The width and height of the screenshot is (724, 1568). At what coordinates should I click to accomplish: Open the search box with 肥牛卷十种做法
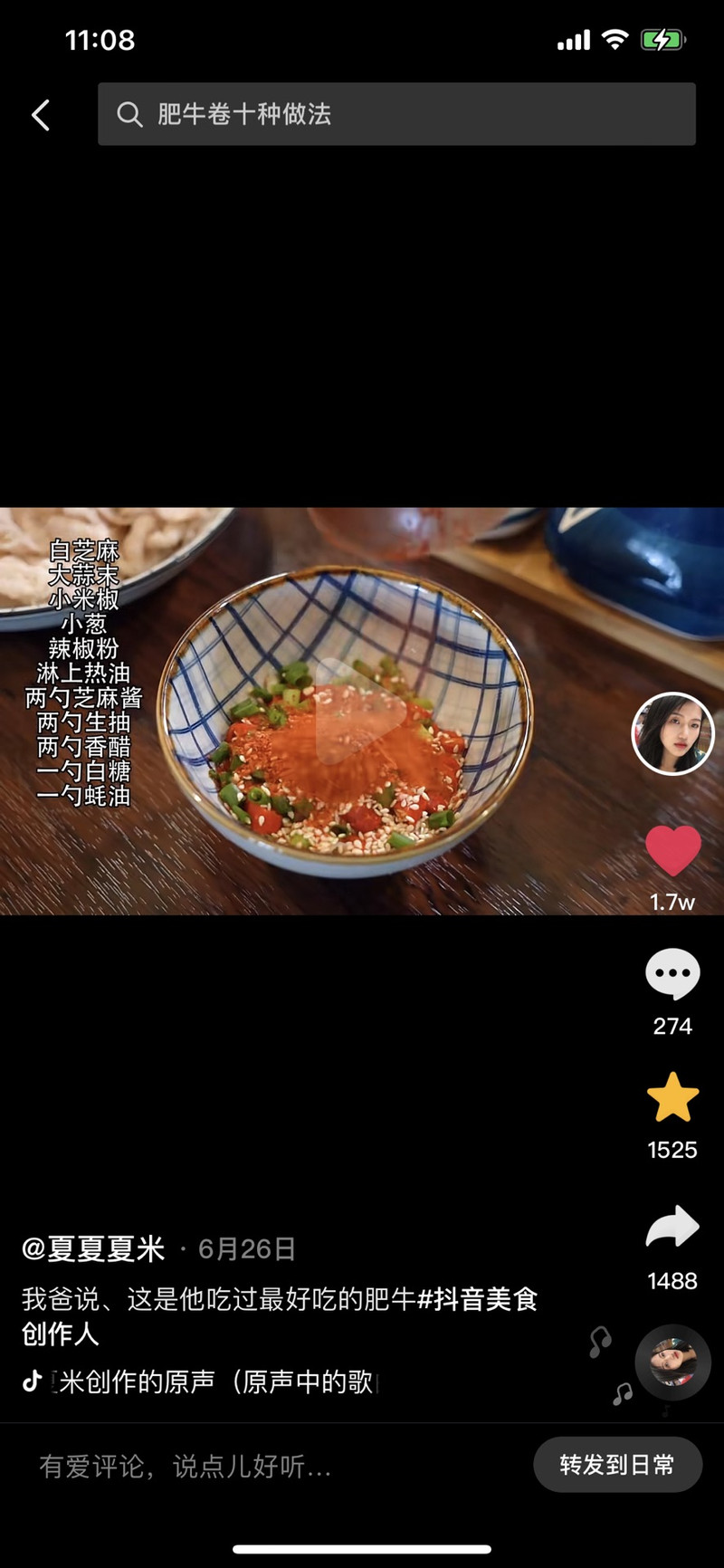pos(396,114)
